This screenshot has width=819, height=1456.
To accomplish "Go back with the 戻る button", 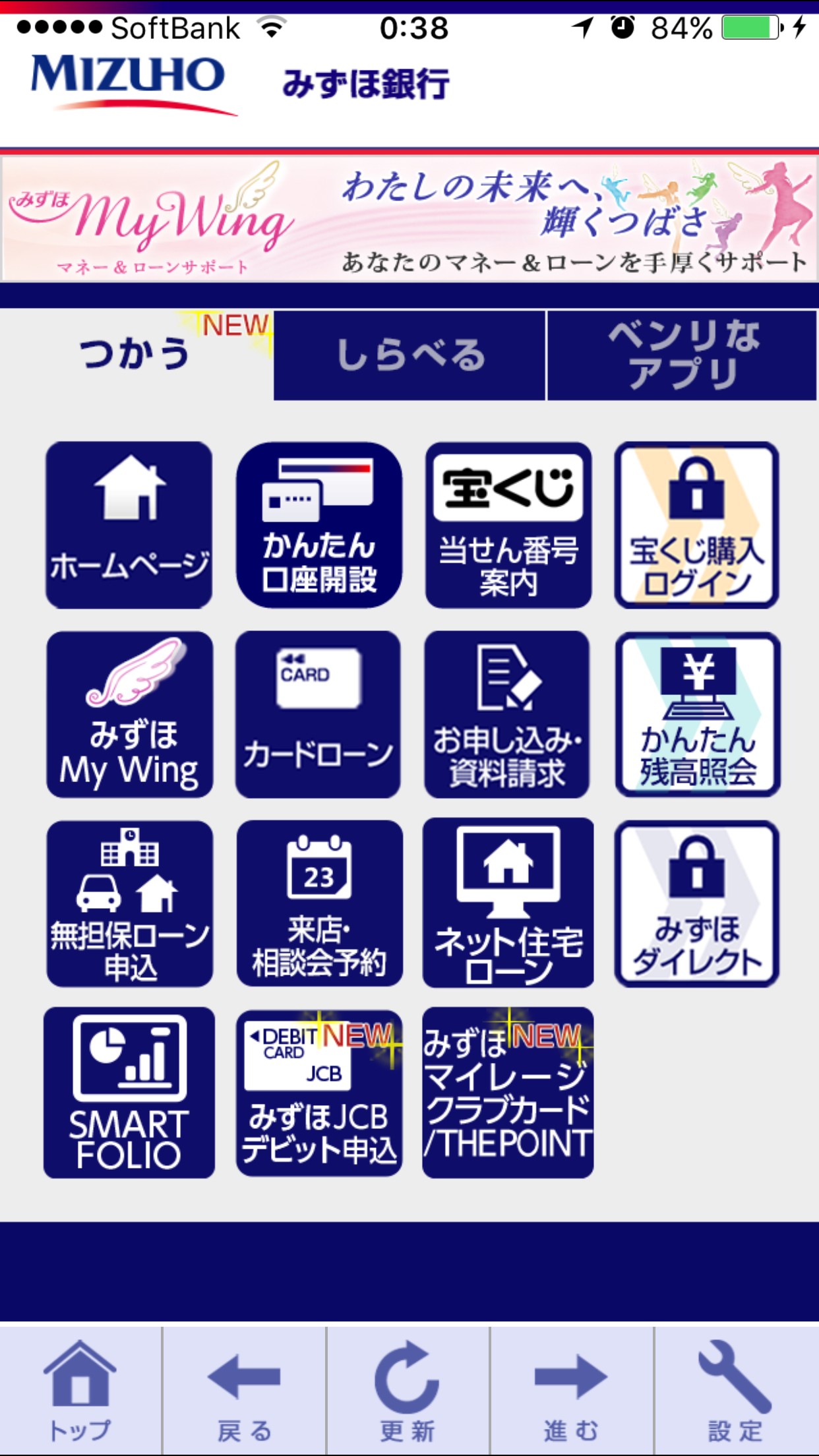I will click(x=244, y=1390).
